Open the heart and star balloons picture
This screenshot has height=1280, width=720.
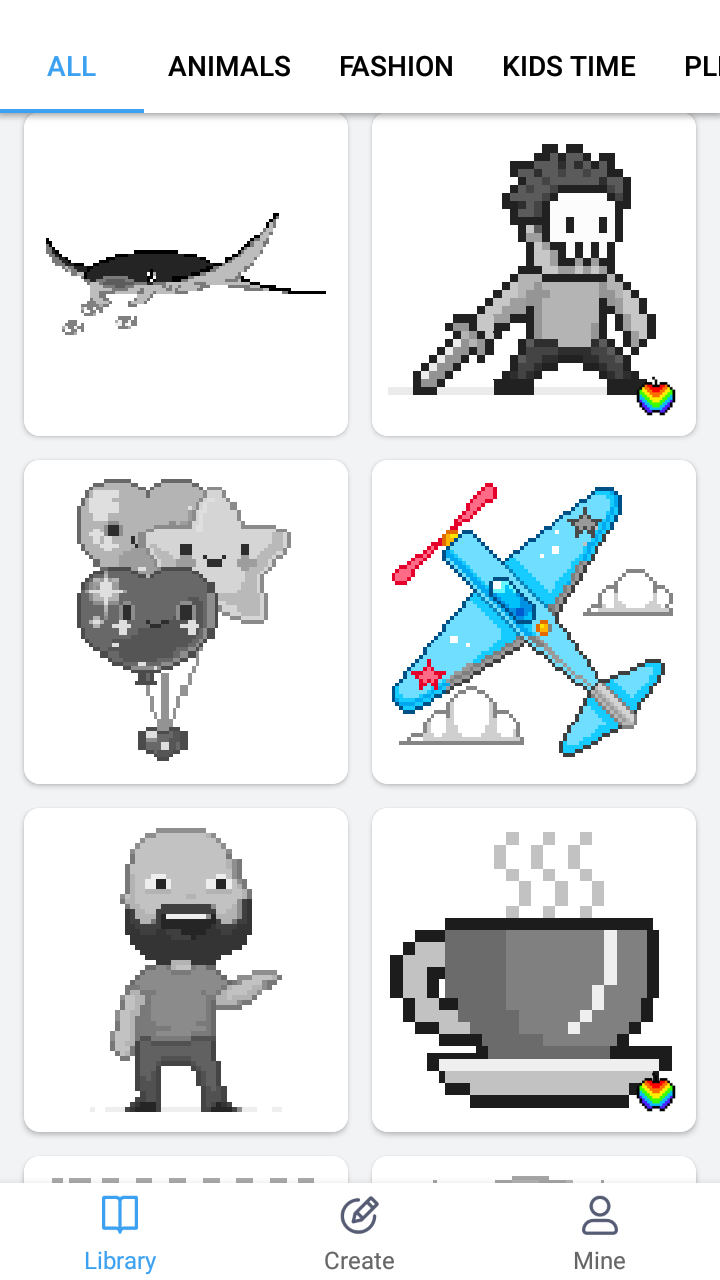pos(186,622)
